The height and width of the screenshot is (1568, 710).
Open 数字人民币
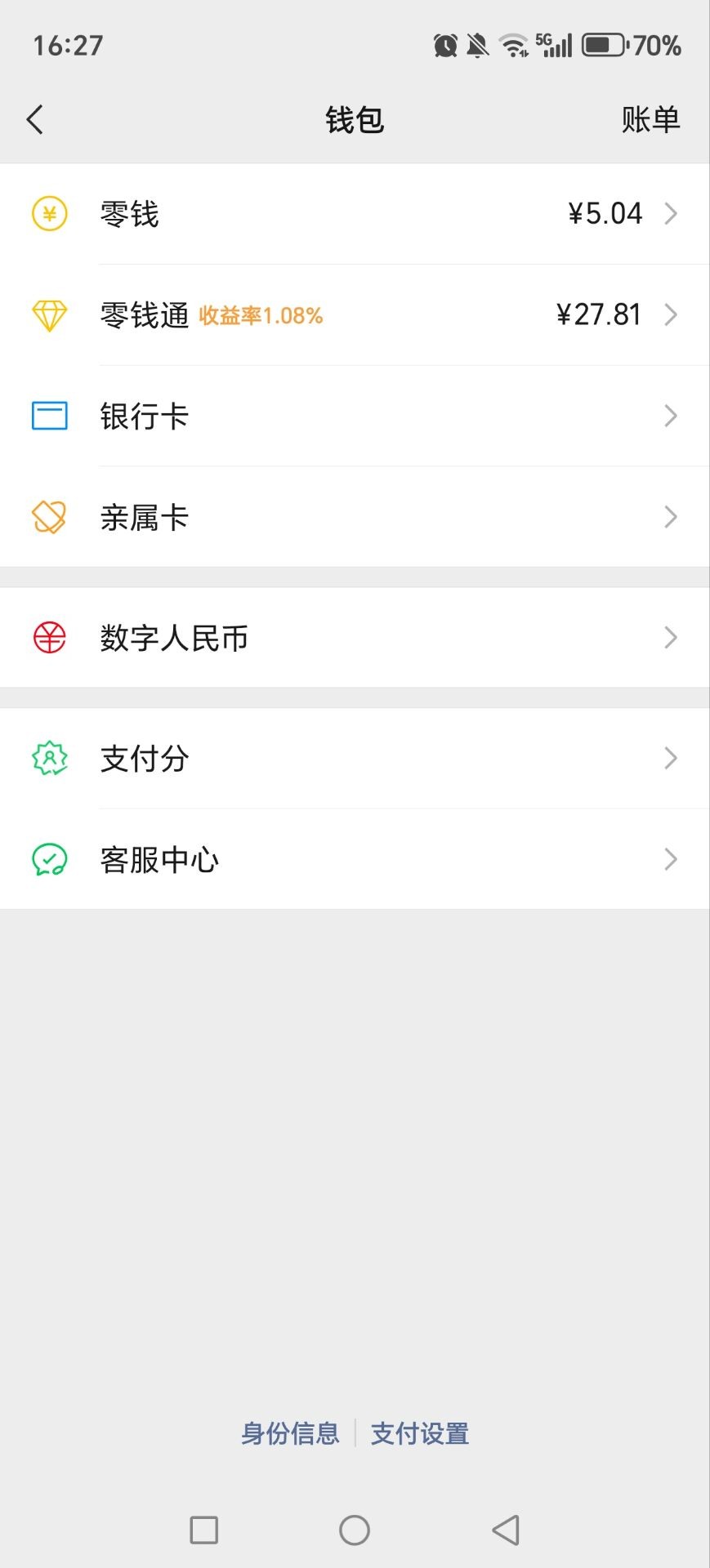coord(355,638)
